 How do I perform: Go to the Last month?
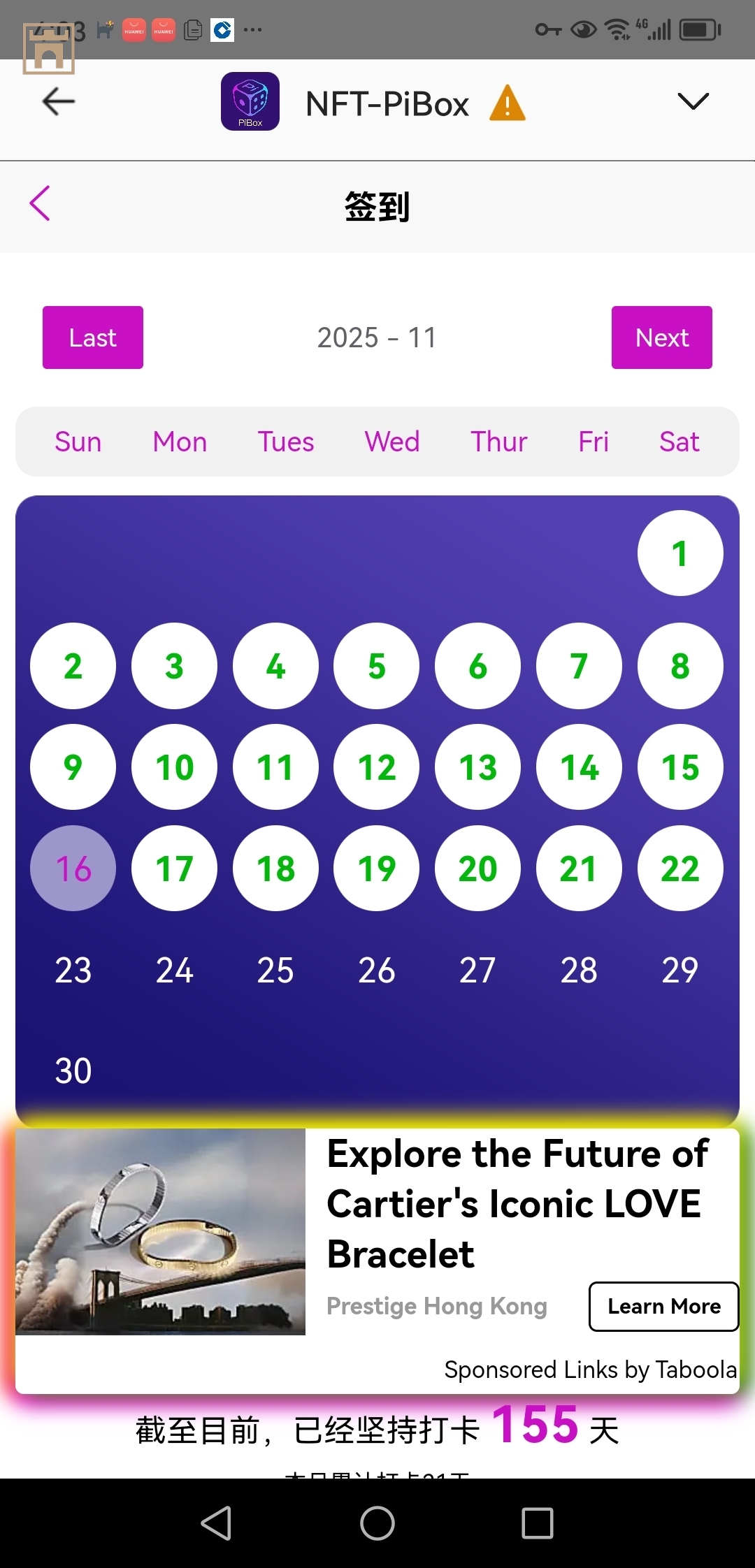click(x=93, y=337)
